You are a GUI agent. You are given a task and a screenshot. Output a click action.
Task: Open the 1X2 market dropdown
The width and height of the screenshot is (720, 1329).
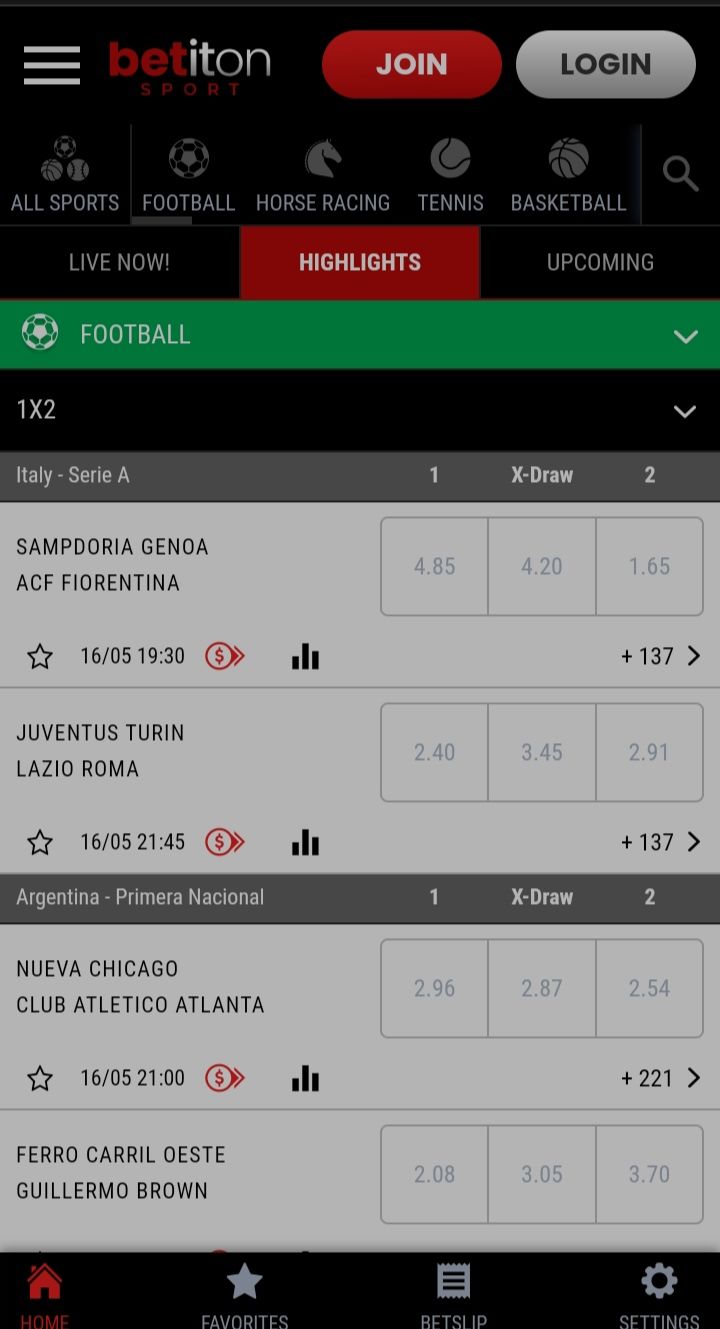(x=360, y=410)
